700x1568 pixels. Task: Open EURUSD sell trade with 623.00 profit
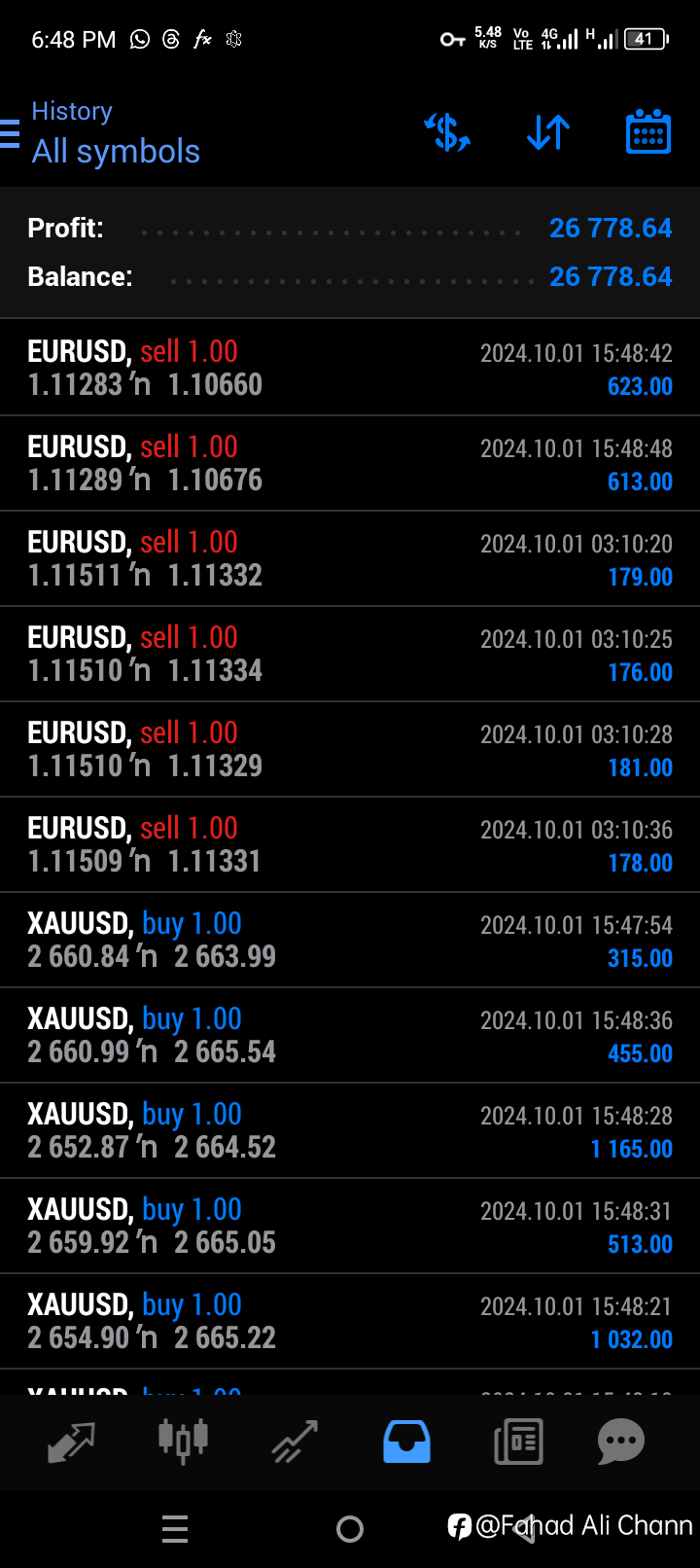click(350, 368)
